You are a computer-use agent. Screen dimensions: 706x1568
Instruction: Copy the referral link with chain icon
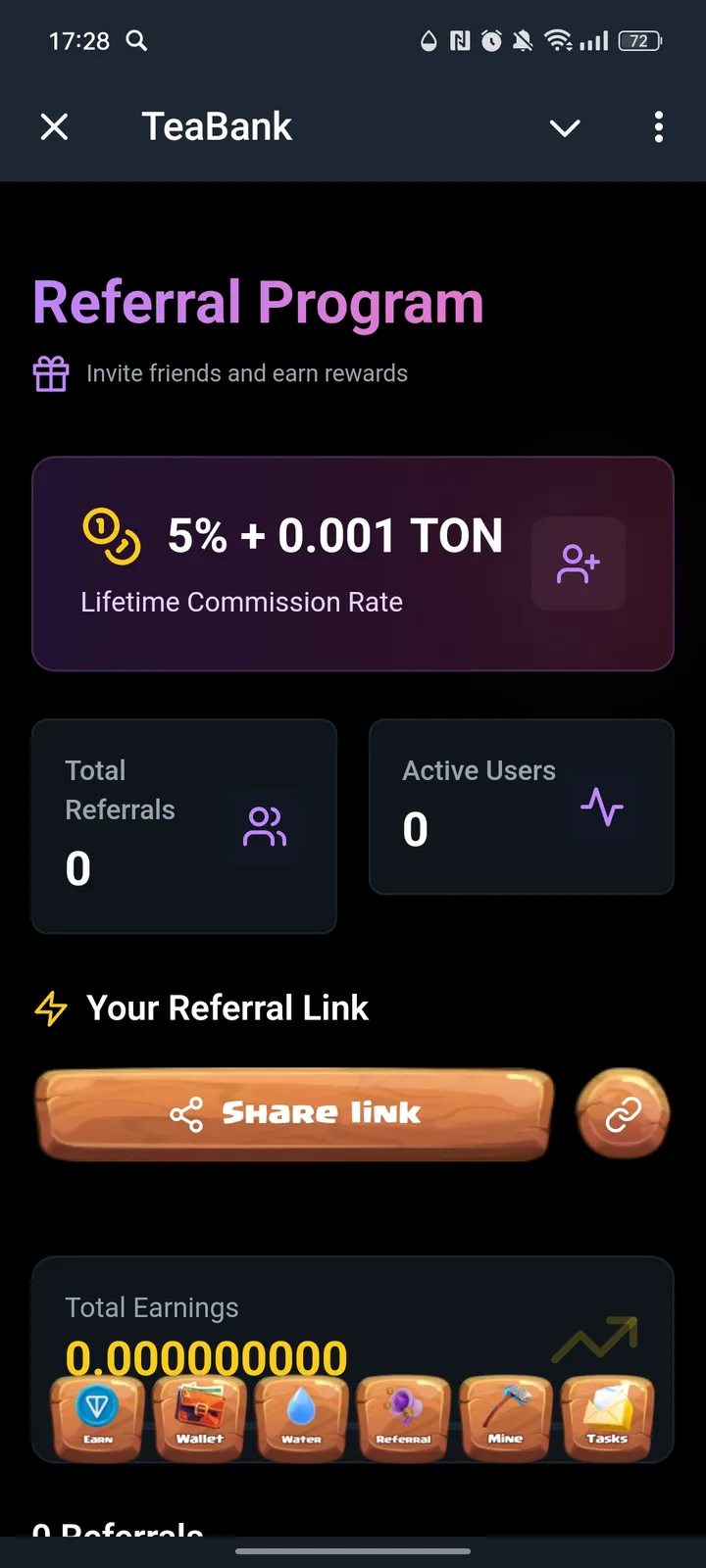[623, 1114]
